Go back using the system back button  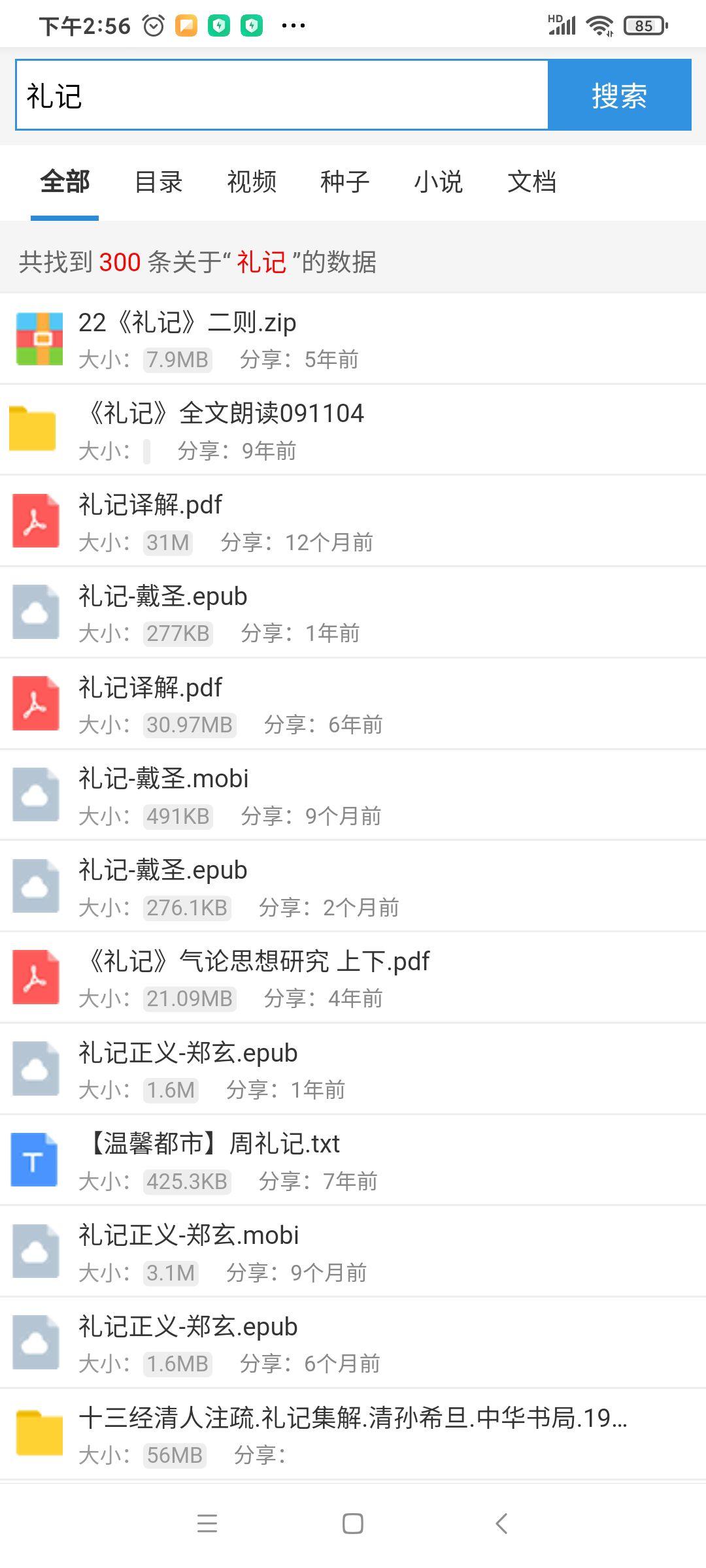501,1524
